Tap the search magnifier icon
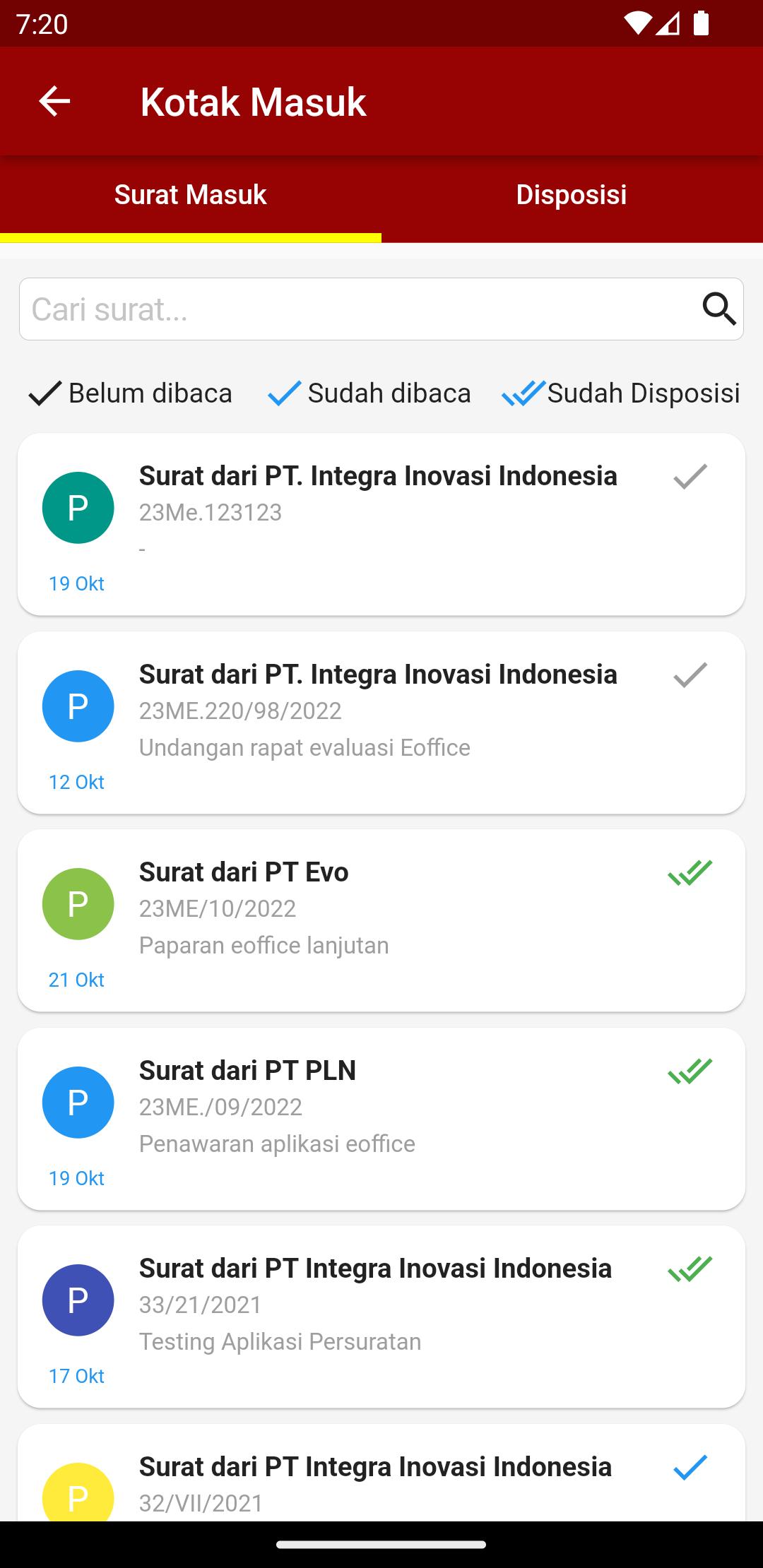 [718, 309]
